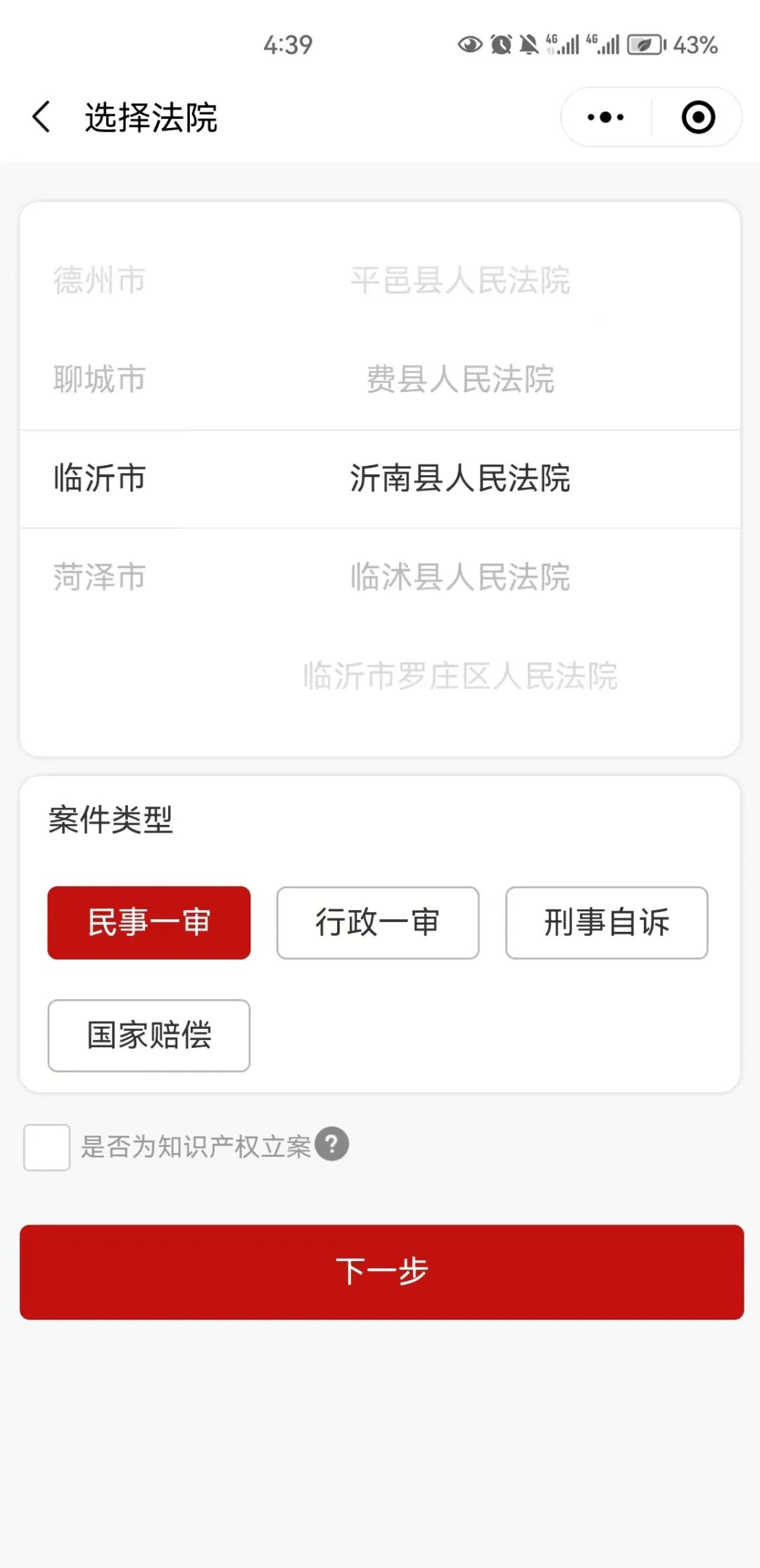
Task: Tap the back arrow beside 选择法院
Action: [41, 117]
